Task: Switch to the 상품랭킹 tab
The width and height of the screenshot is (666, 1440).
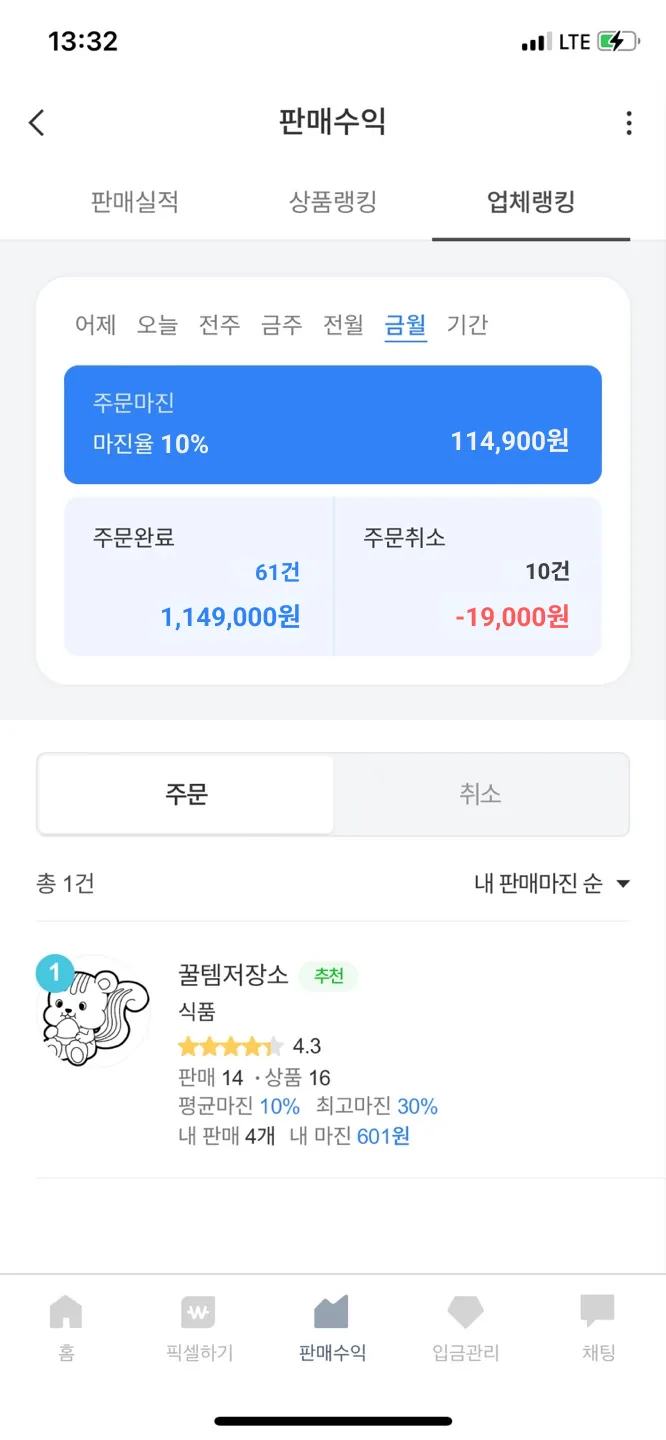Action: coord(333,203)
